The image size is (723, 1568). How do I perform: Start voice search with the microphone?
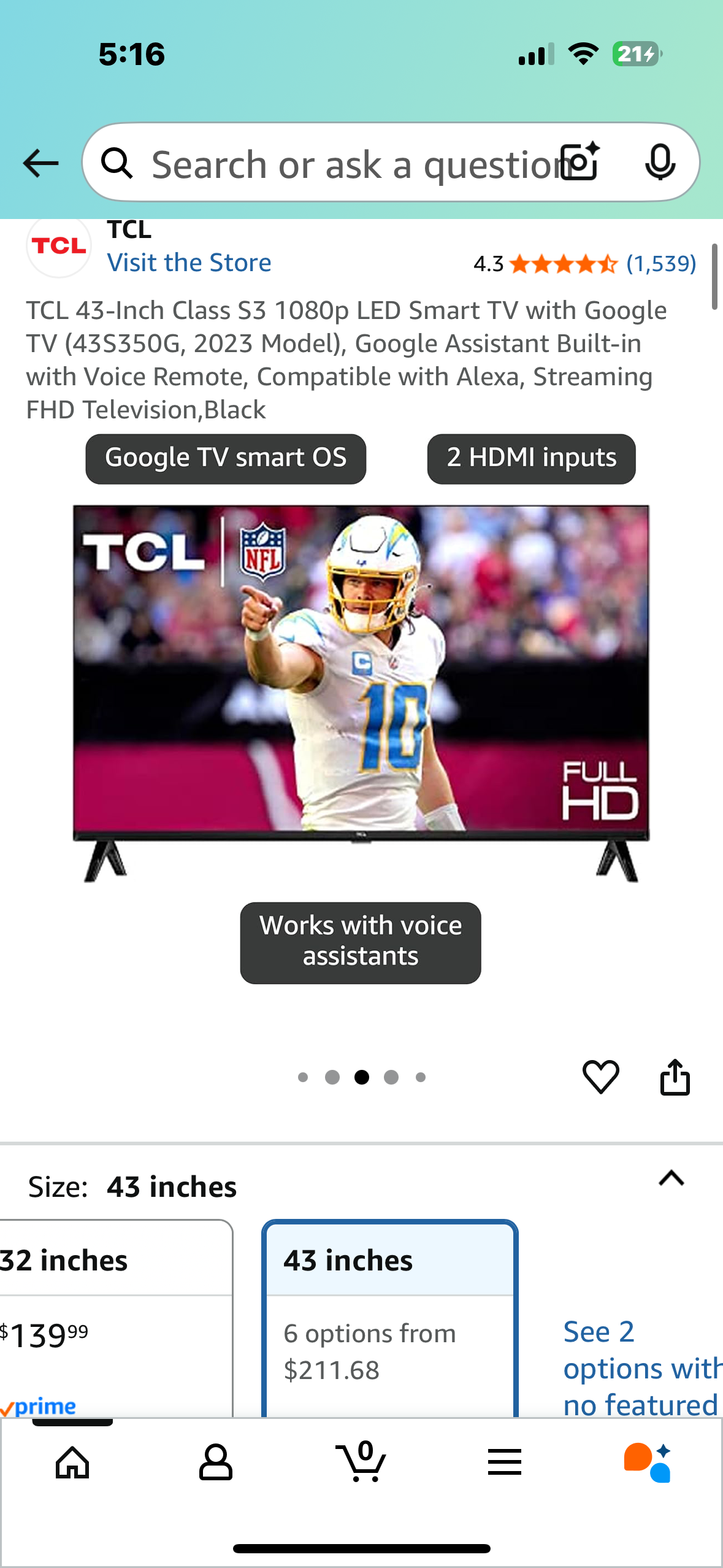tap(660, 163)
